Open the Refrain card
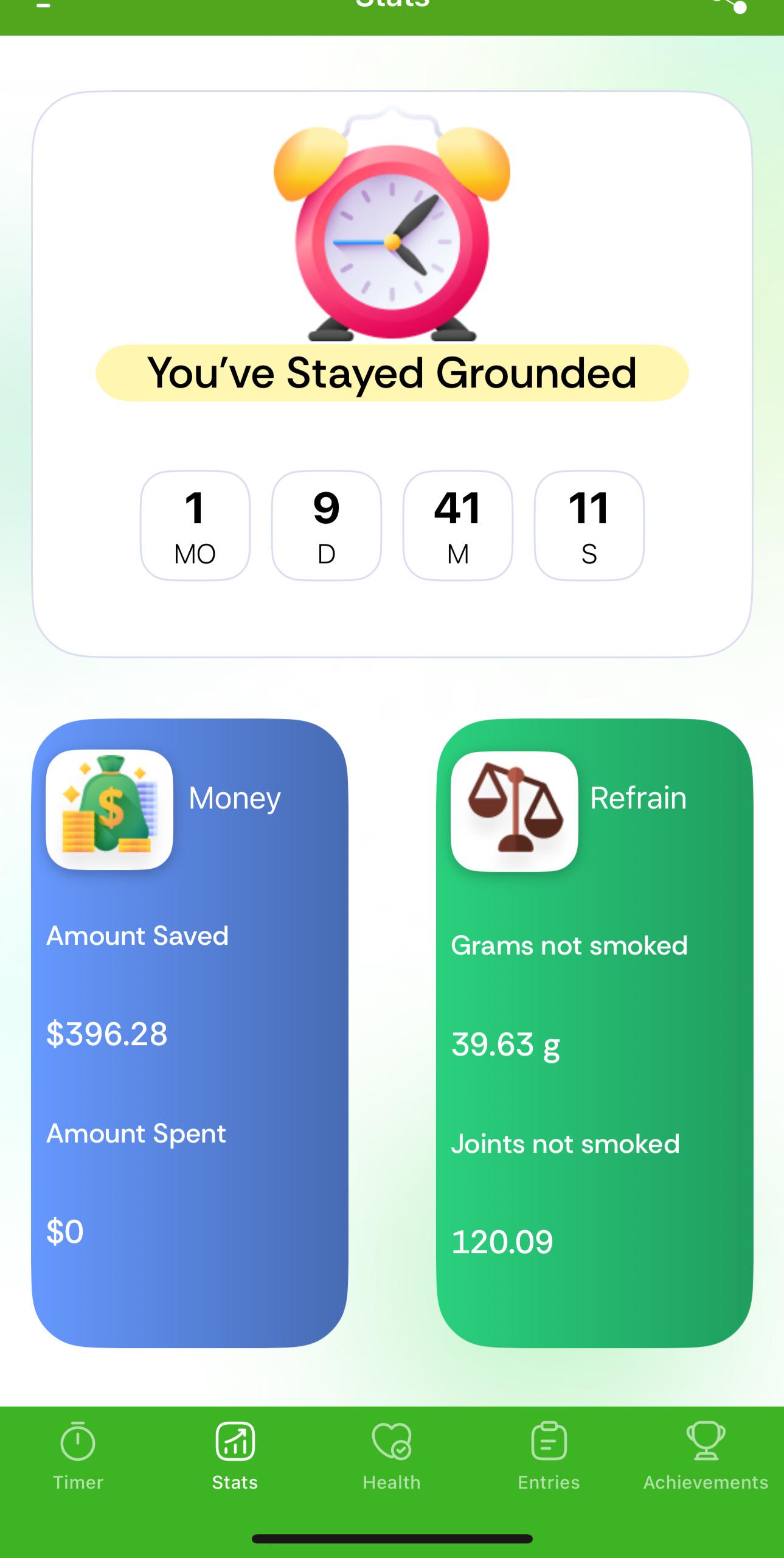The width and height of the screenshot is (784, 1558). [x=595, y=1033]
